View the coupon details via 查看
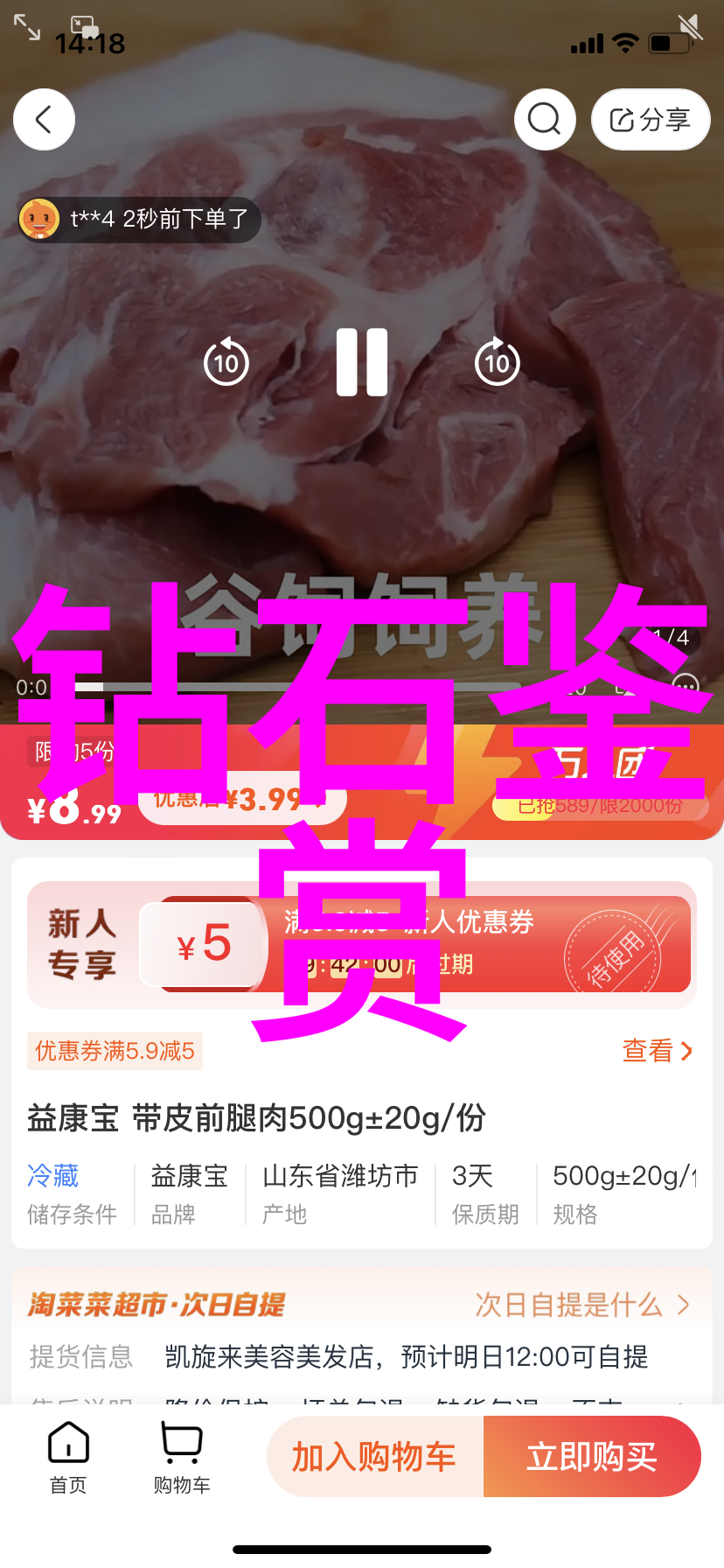The width and height of the screenshot is (724, 1568). [x=657, y=1050]
